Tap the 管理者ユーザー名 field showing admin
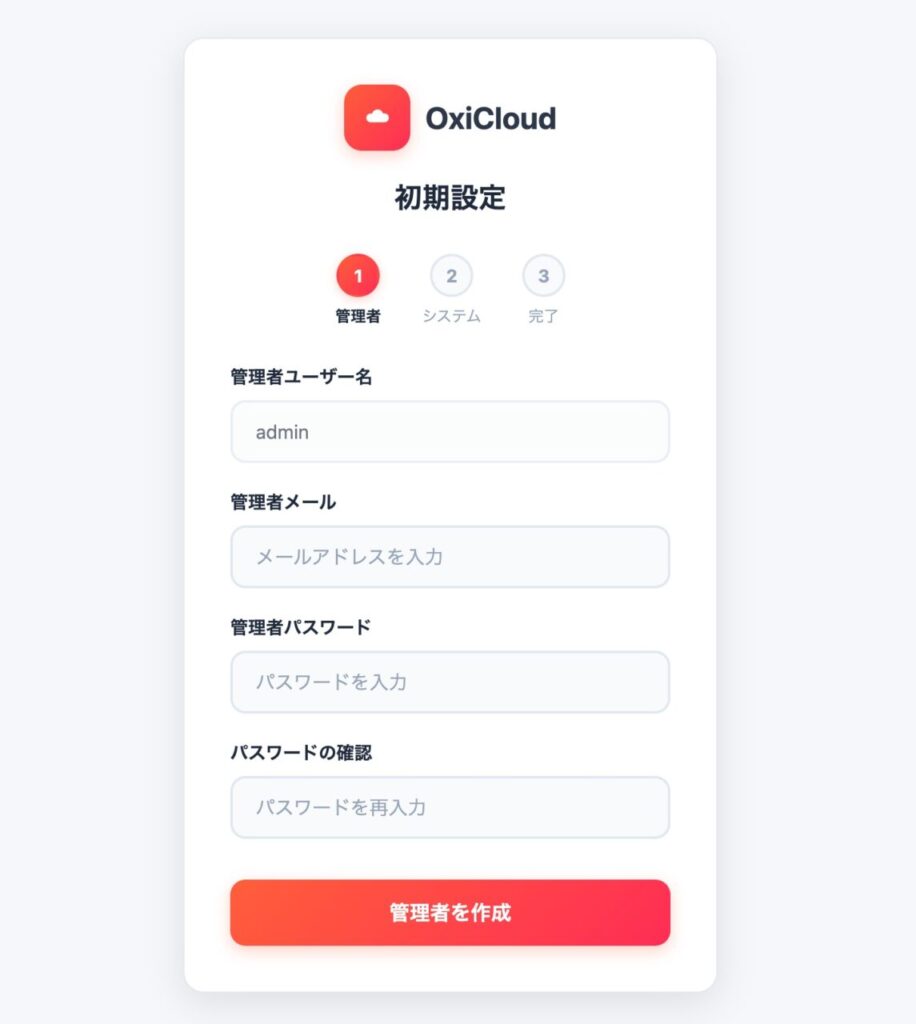Viewport: 916px width, 1024px height. (449, 432)
